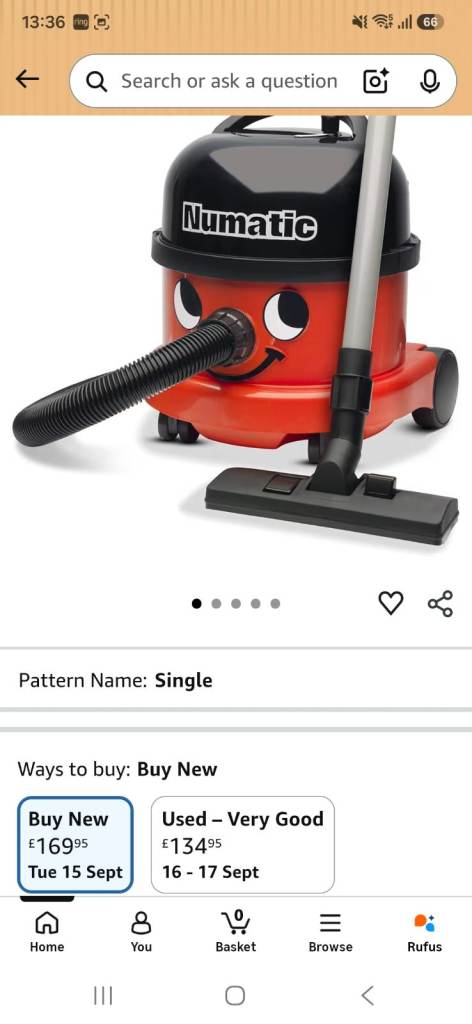Image resolution: width=472 pixels, height=1024 pixels.
Task: Select the Buy New £169.95 option
Action: click(x=76, y=844)
